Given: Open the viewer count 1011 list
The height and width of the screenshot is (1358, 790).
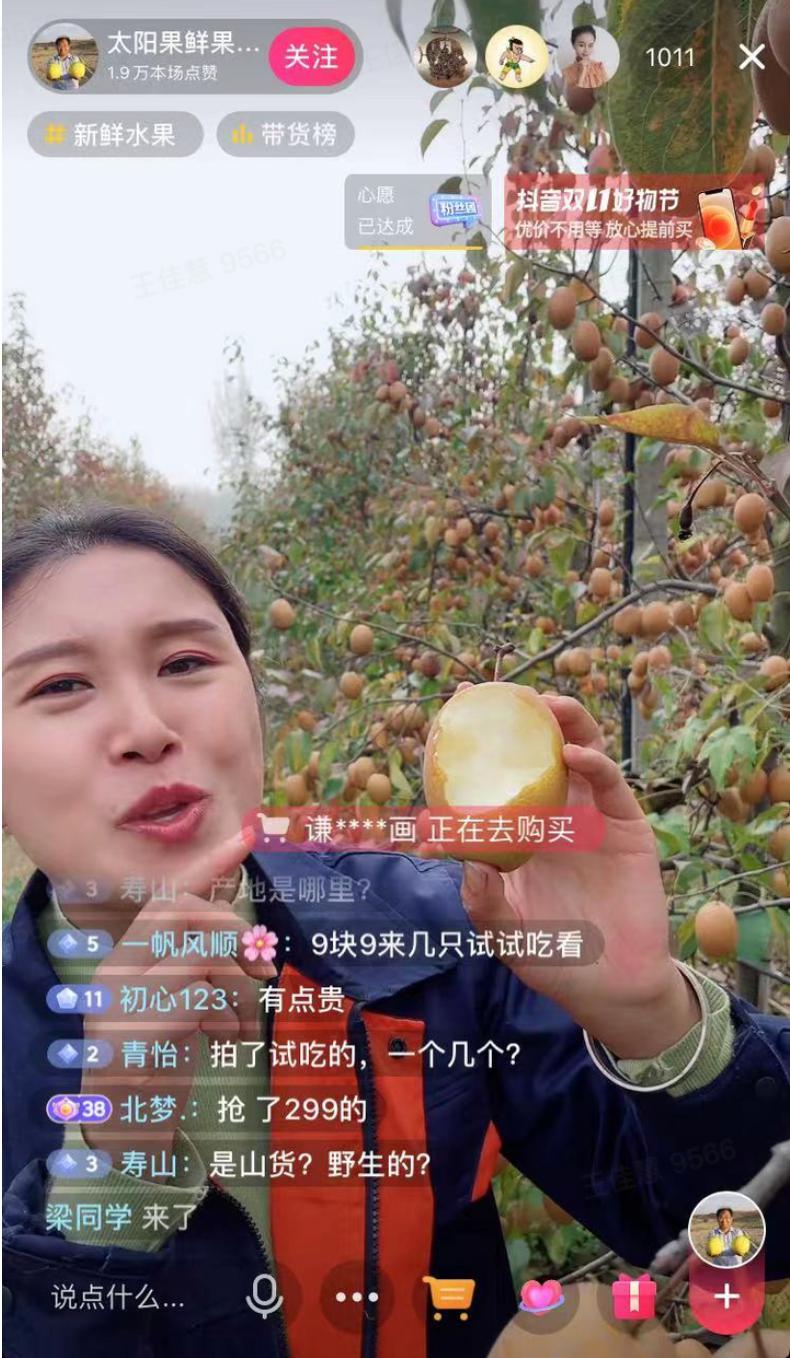Looking at the screenshot, I should coord(669,57).
